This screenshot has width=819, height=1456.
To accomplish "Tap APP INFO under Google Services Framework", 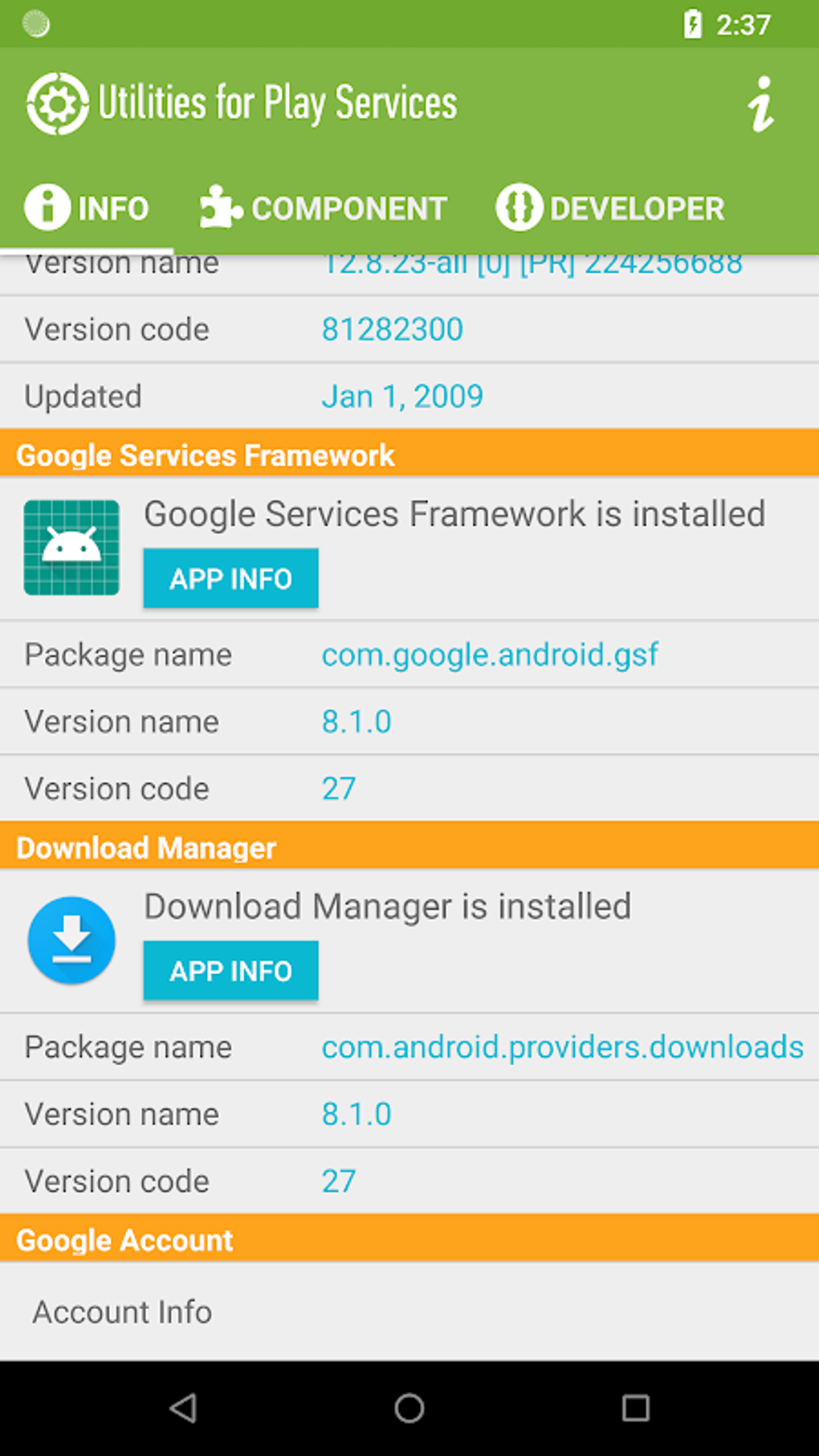I will (230, 577).
